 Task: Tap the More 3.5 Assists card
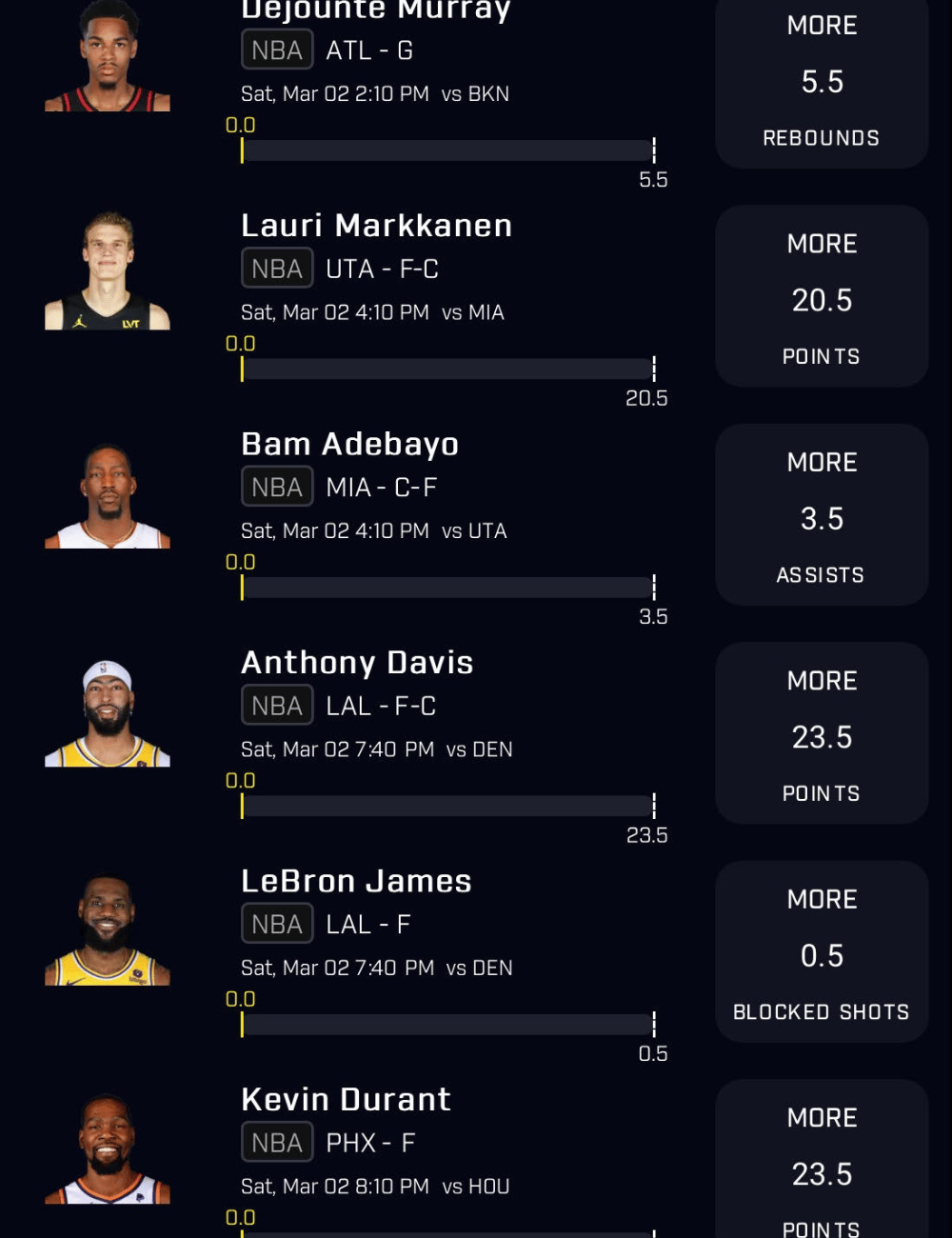822,515
